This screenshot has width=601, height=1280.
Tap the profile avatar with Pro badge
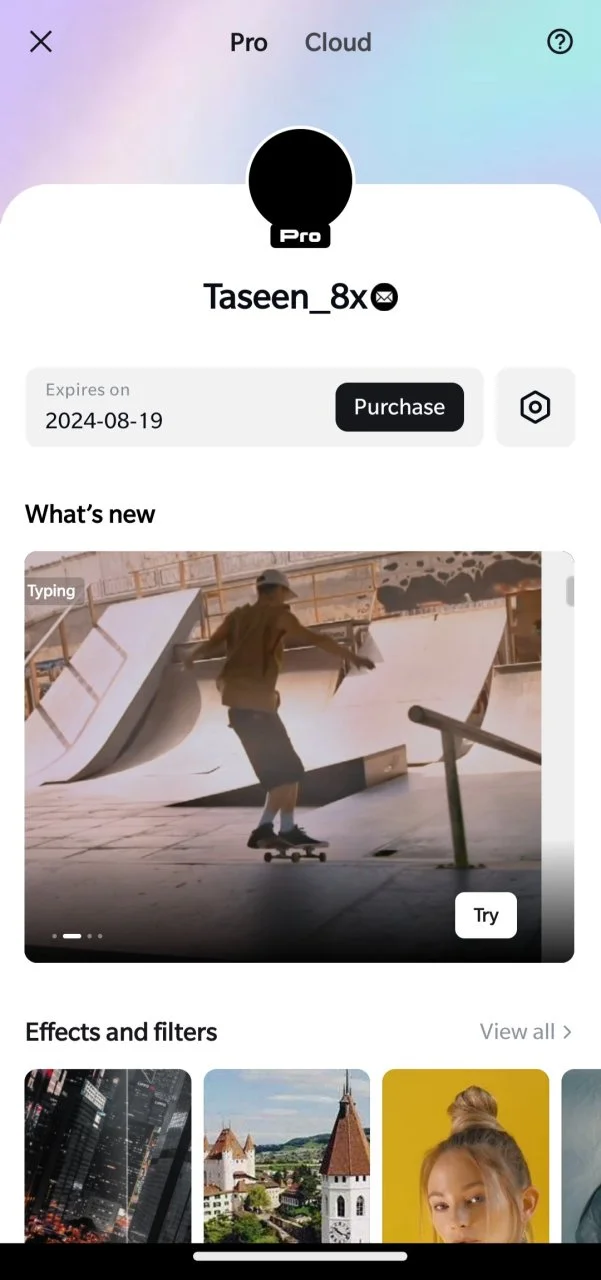click(x=300, y=187)
